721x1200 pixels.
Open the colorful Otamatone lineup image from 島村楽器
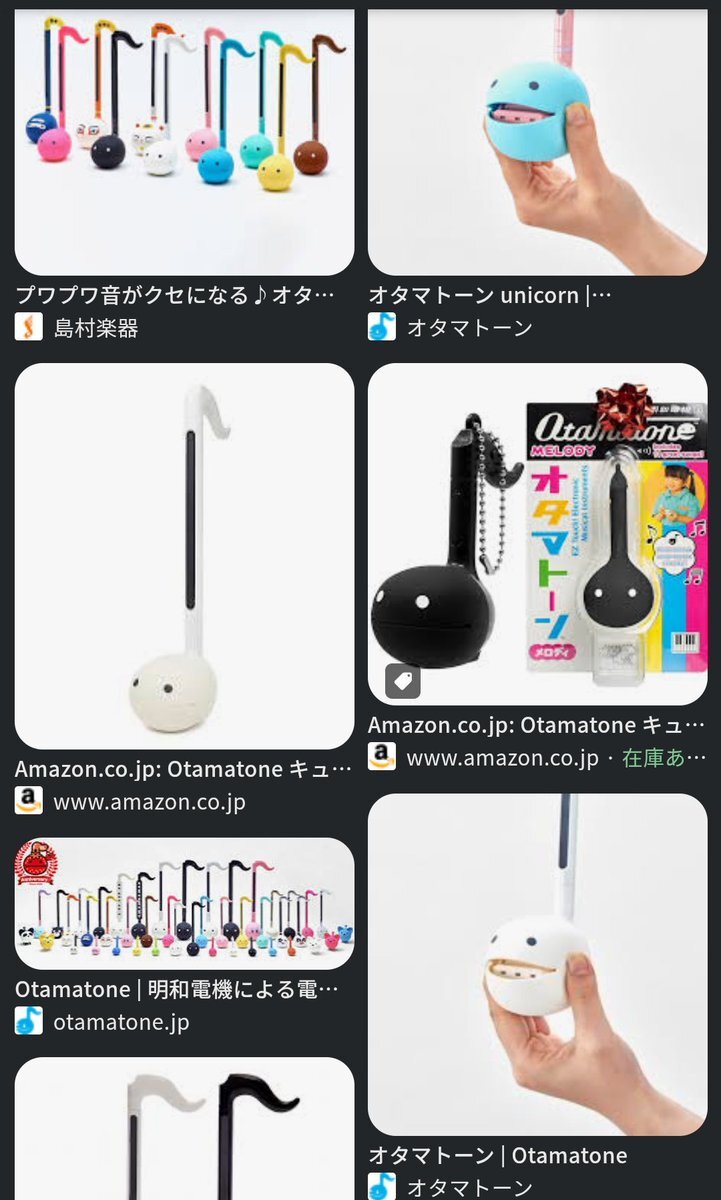[184, 142]
